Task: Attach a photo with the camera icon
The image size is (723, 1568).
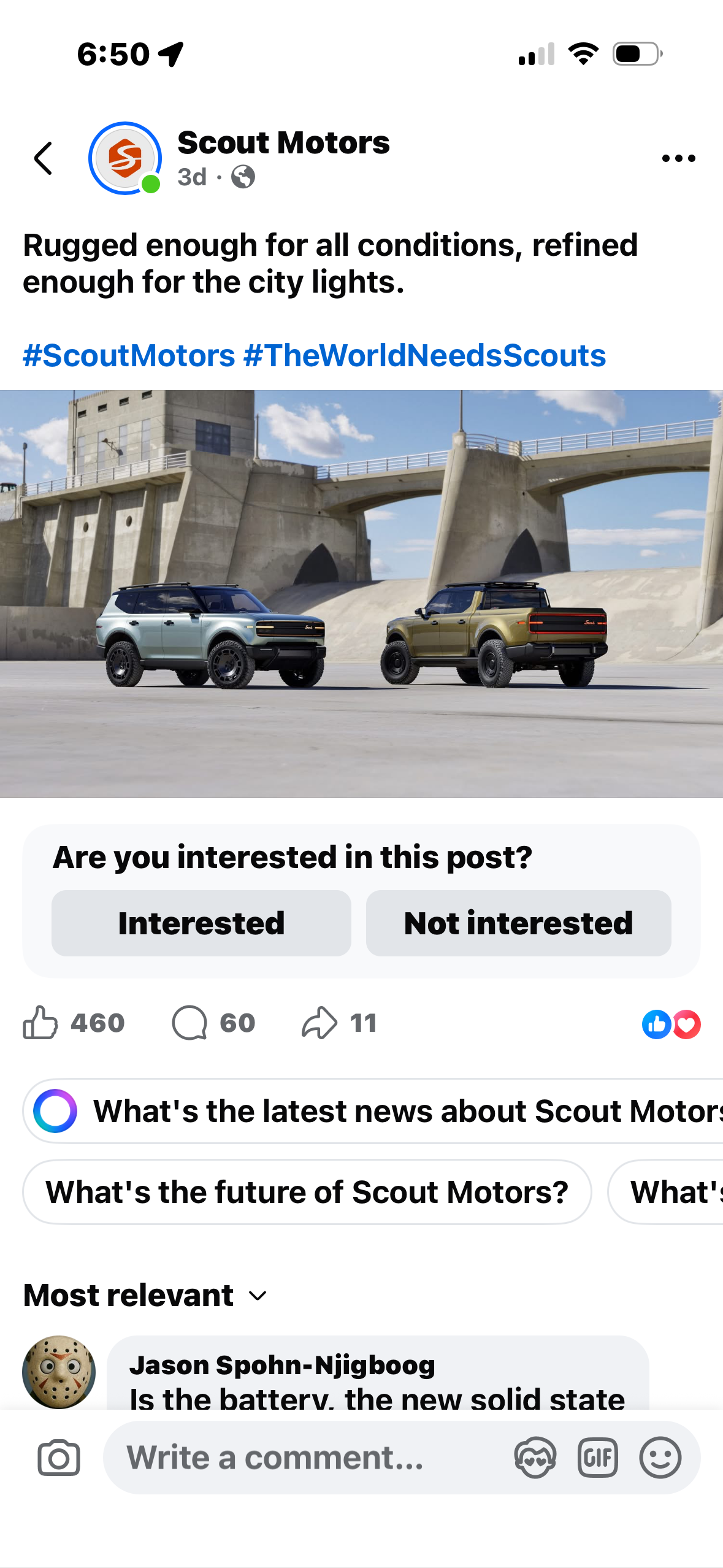Action: (59, 1458)
